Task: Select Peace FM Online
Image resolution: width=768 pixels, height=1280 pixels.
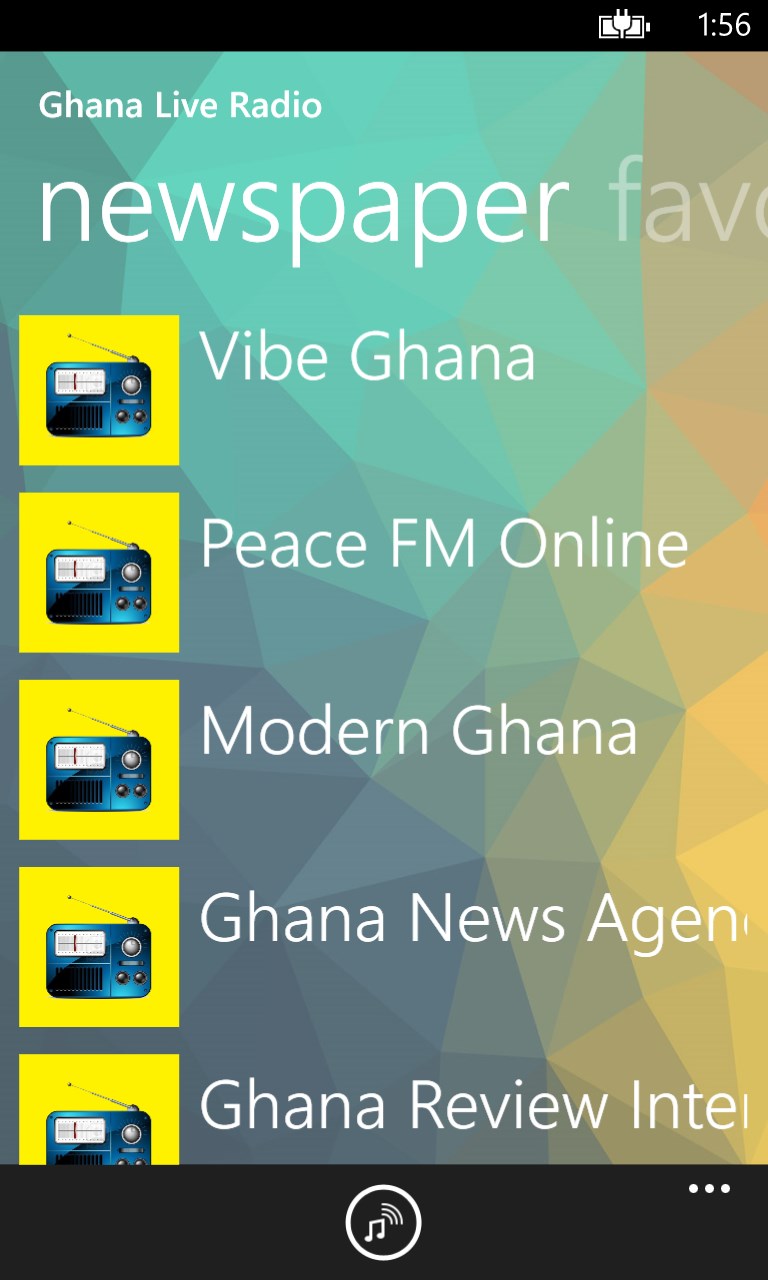Action: [443, 544]
